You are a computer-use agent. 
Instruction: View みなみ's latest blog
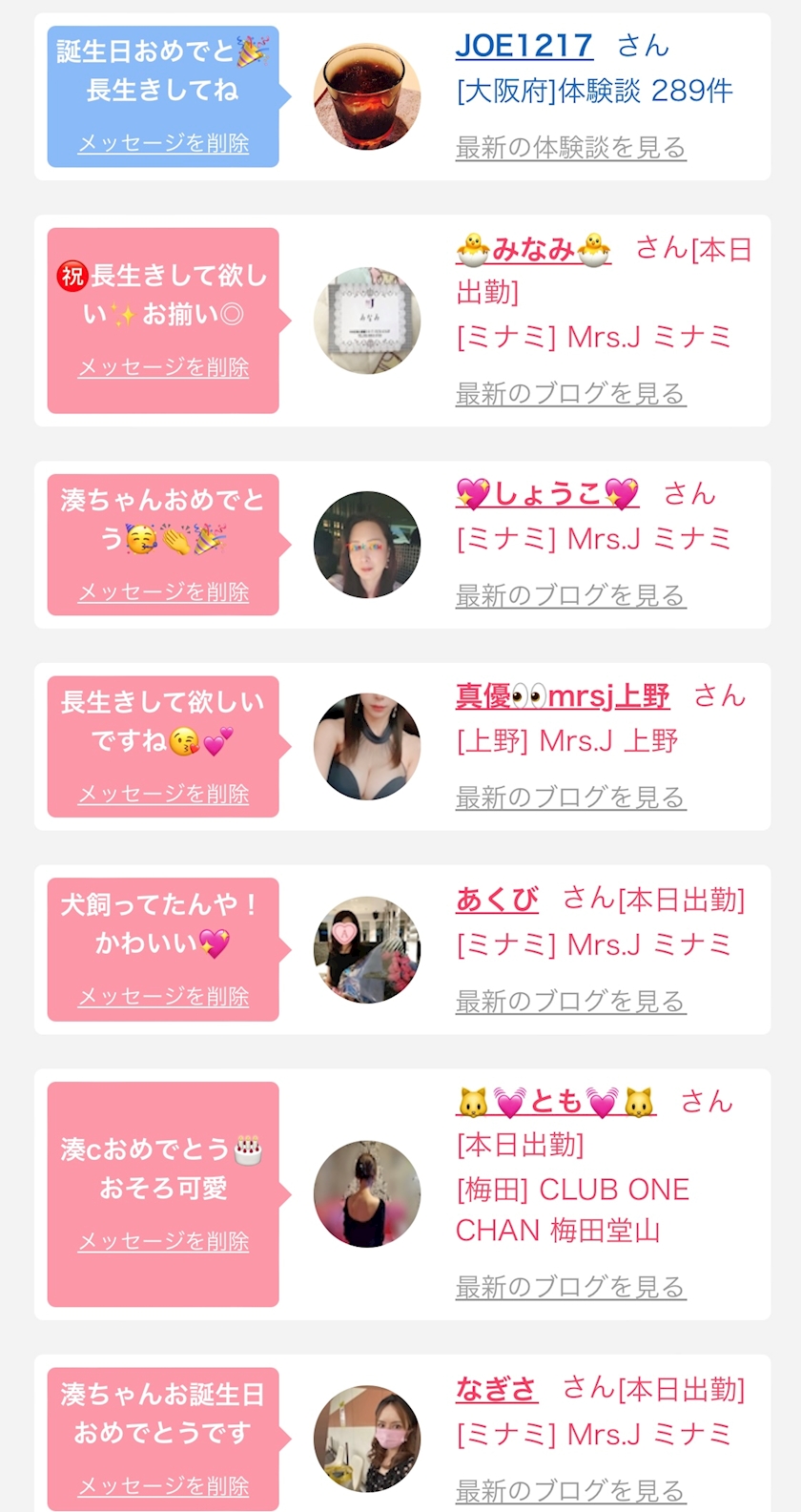[570, 393]
